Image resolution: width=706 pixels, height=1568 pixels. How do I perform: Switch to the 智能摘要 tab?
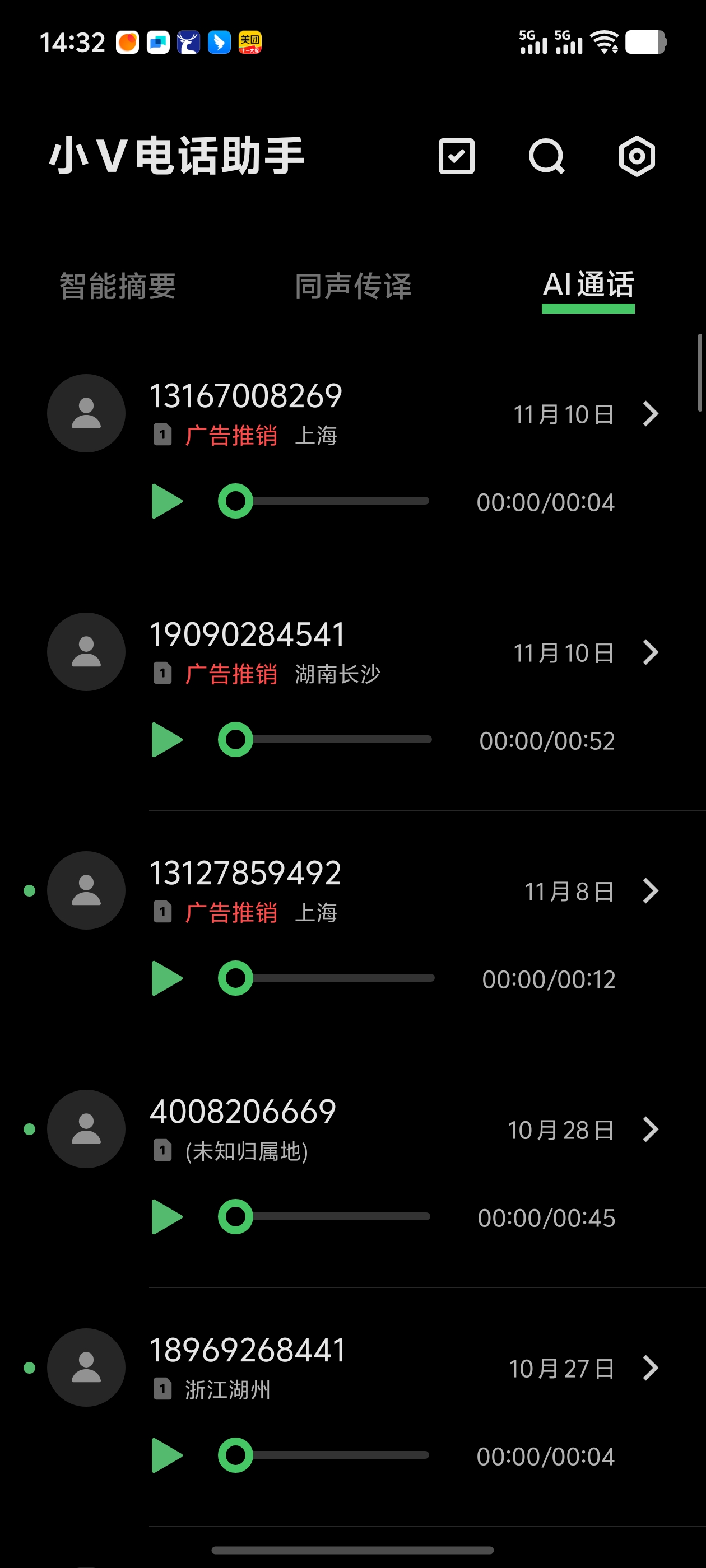(x=118, y=286)
